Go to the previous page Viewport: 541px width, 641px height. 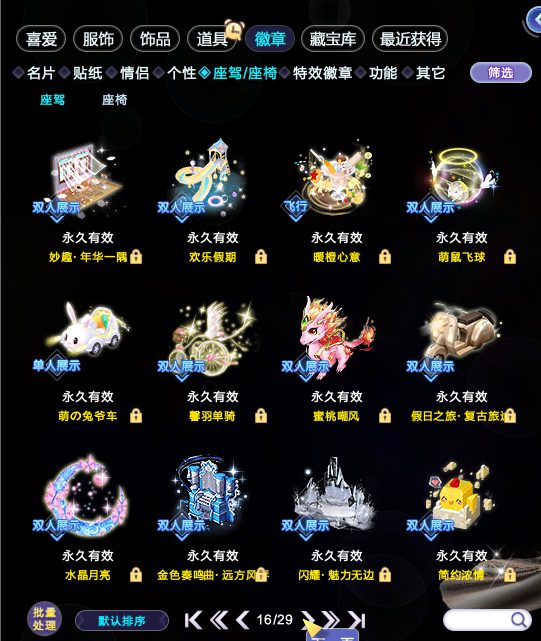pyautogui.click(x=243, y=620)
